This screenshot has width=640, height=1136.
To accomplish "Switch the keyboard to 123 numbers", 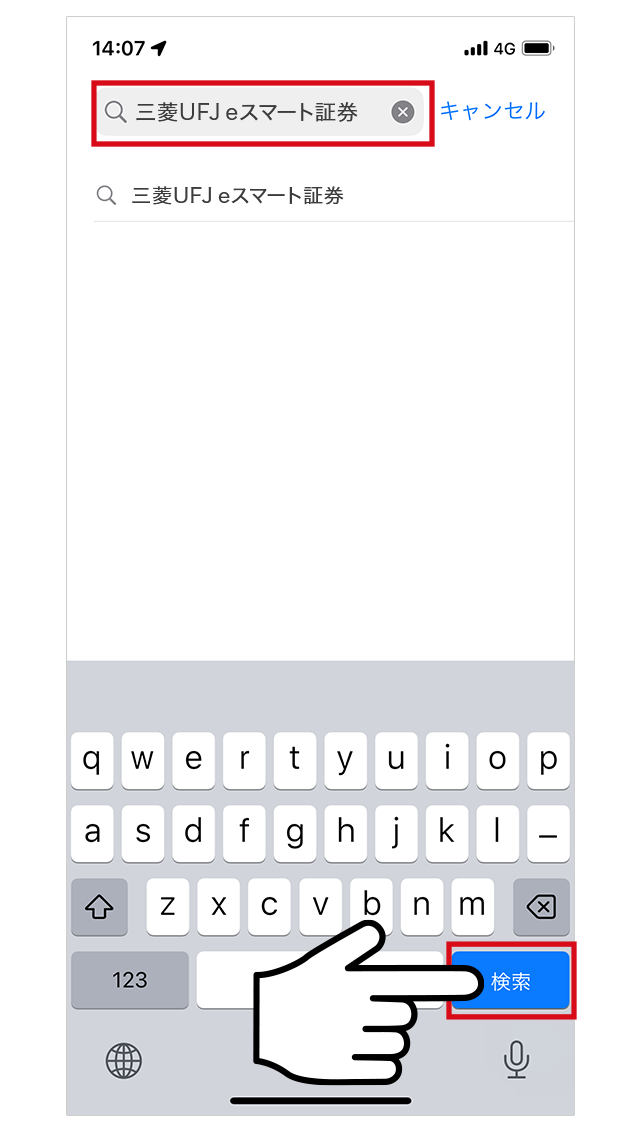I will point(130,980).
